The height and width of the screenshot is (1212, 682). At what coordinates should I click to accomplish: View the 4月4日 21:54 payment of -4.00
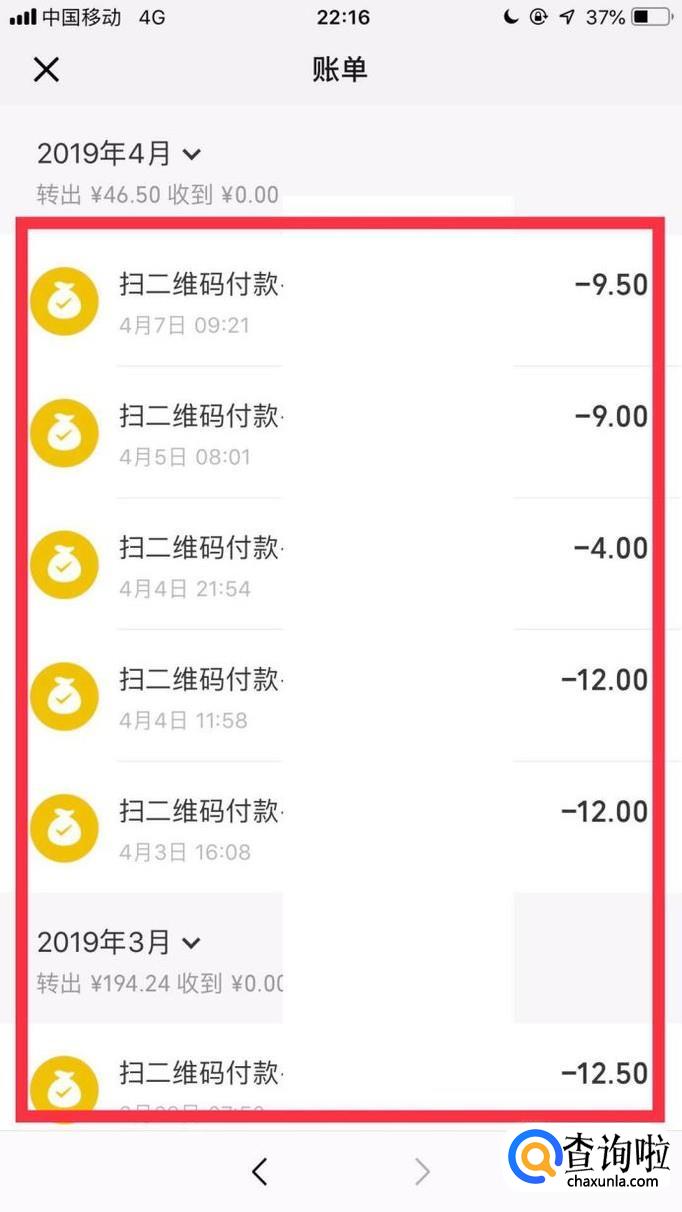click(x=340, y=563)
